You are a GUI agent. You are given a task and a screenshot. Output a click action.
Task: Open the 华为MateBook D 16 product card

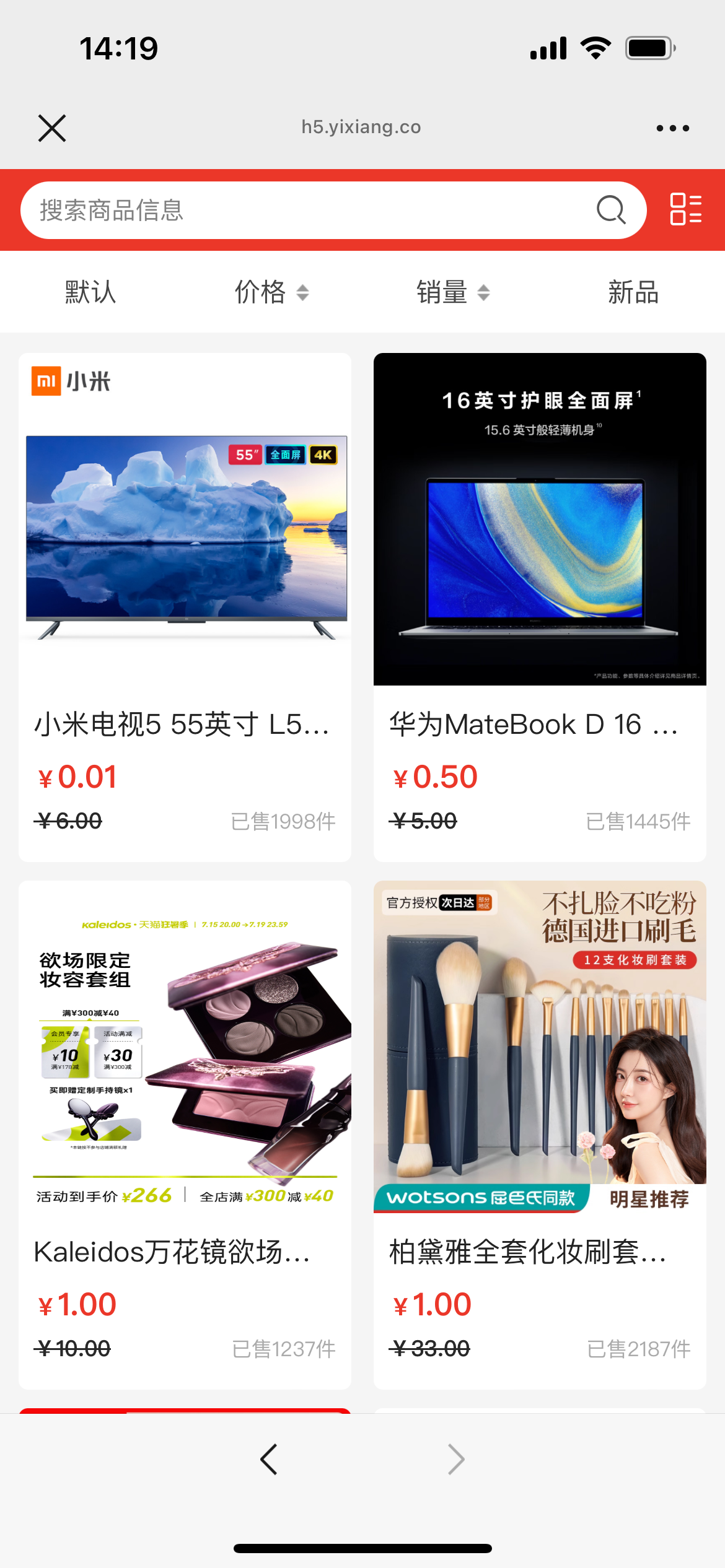540,607
